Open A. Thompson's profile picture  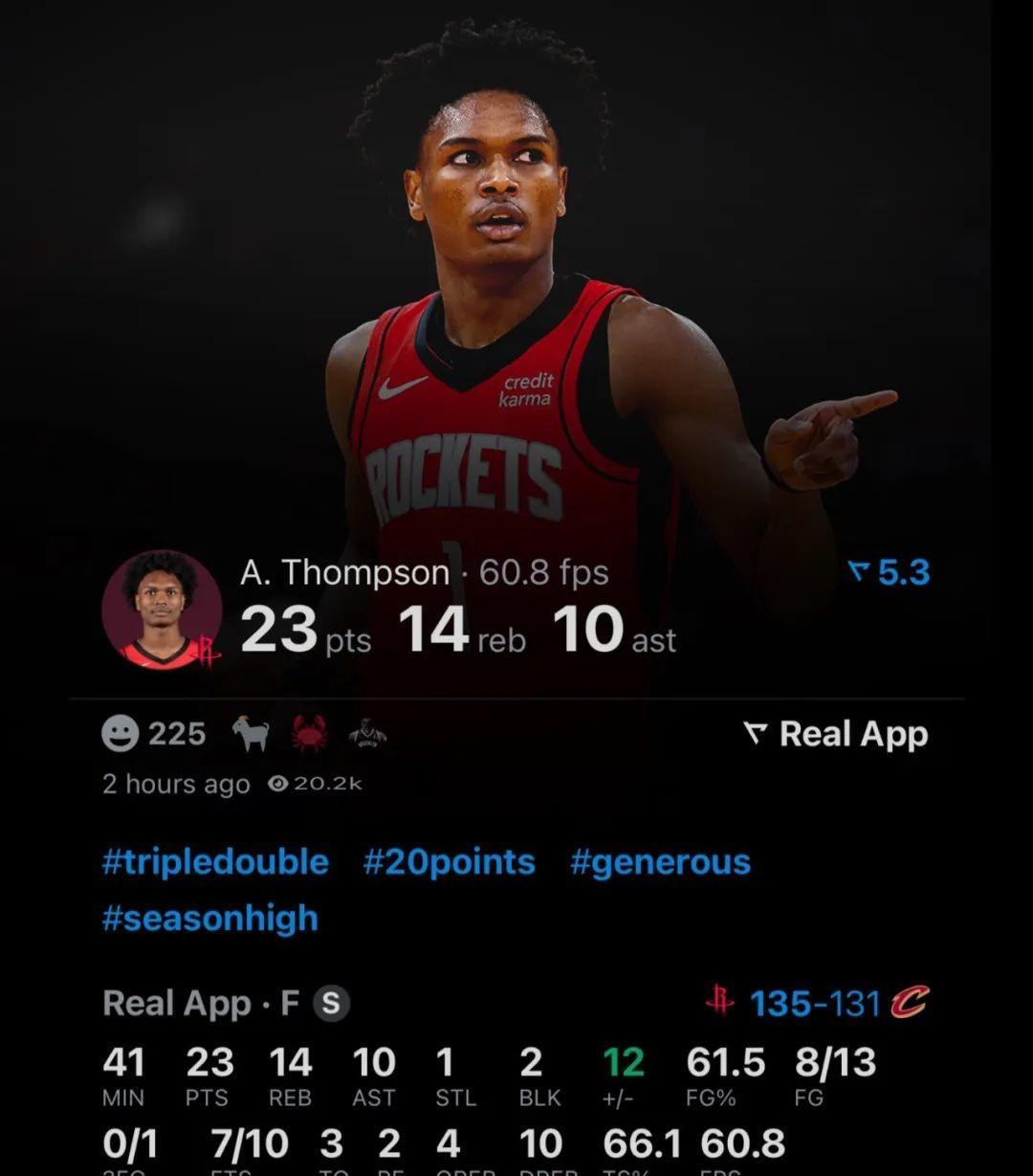pyautogui.click(x=161, y=610)
